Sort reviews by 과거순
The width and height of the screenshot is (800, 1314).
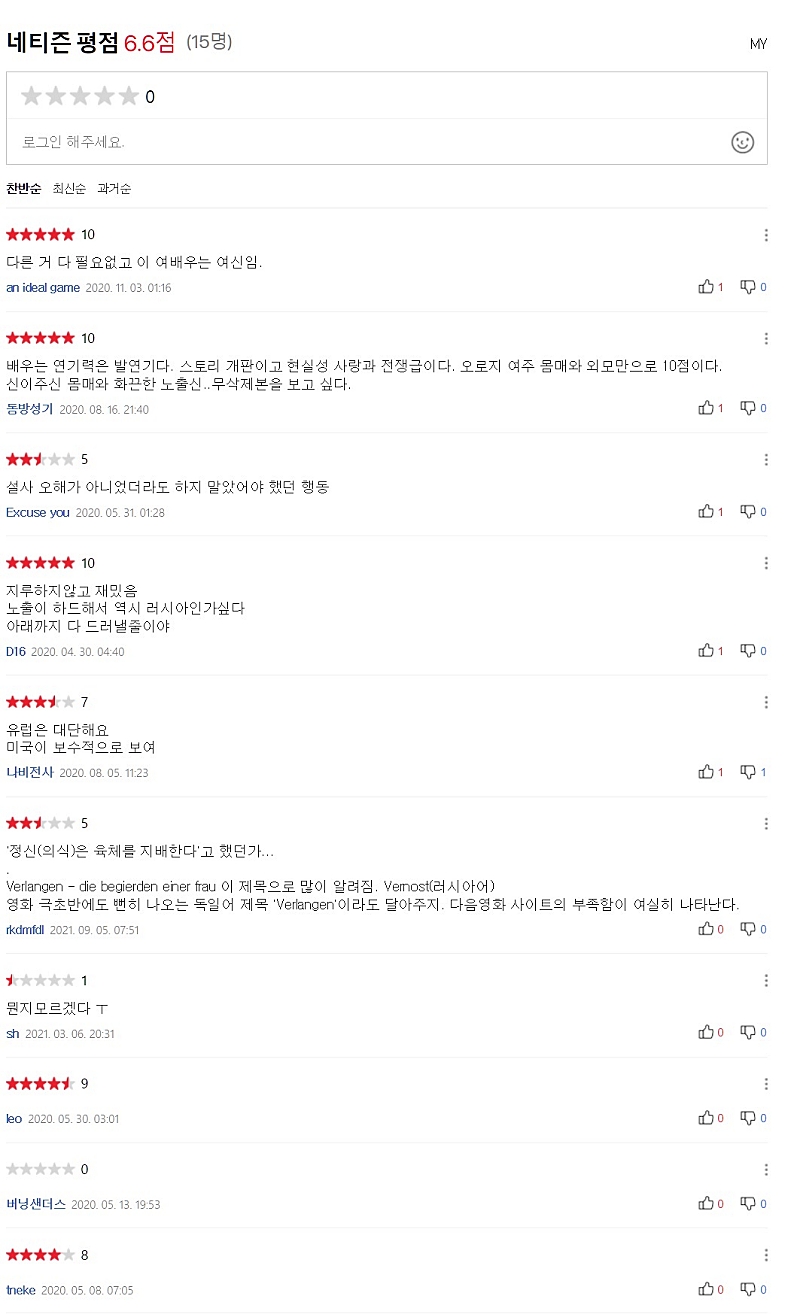[114, 188]
